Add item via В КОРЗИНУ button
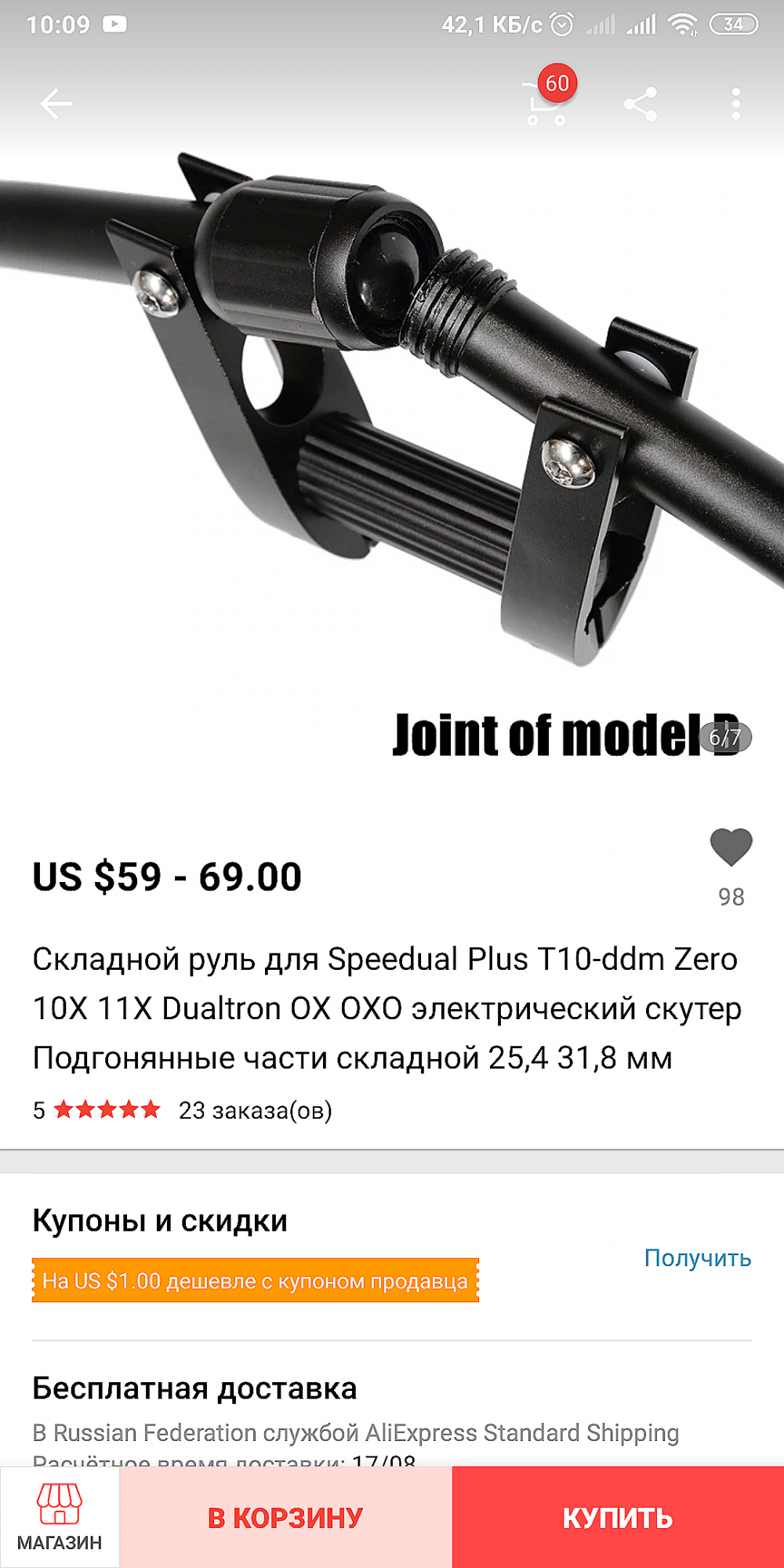The width and height of the screenshot is (784, 1568). tap(285, 1518)
